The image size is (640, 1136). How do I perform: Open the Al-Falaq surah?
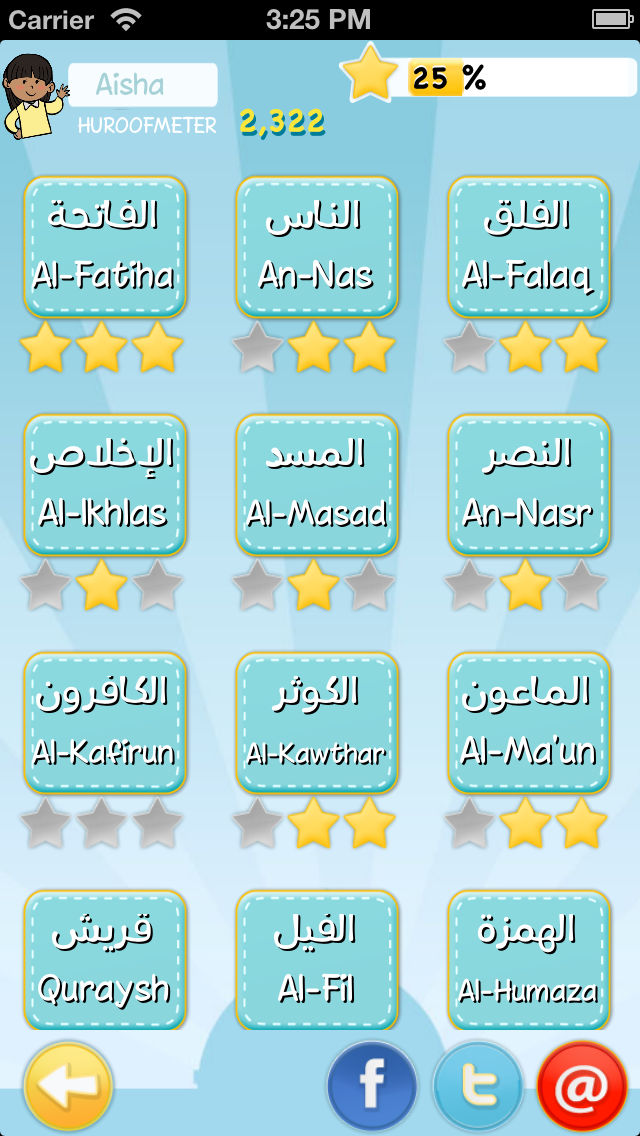(x=529, y=247)
